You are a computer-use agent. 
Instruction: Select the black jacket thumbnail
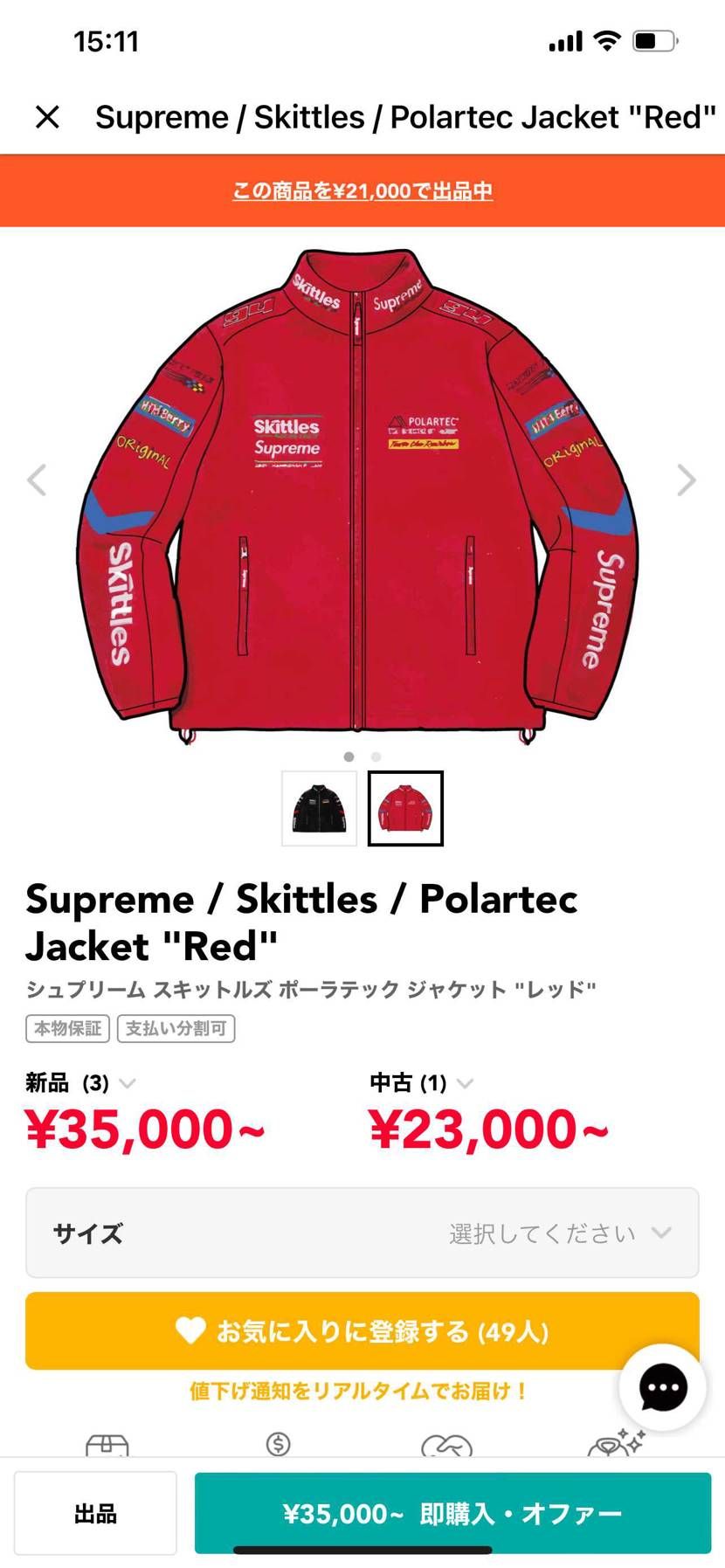[318, 807]
